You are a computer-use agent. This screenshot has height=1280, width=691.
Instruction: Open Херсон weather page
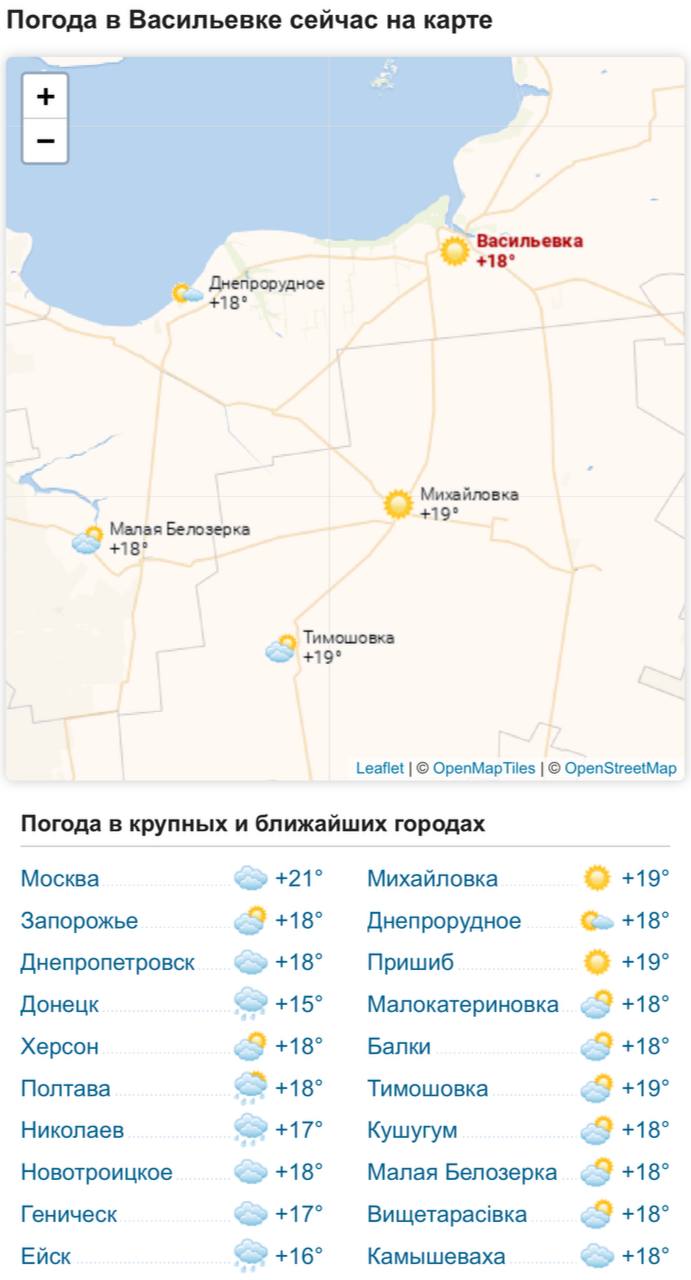(60, 1046)
